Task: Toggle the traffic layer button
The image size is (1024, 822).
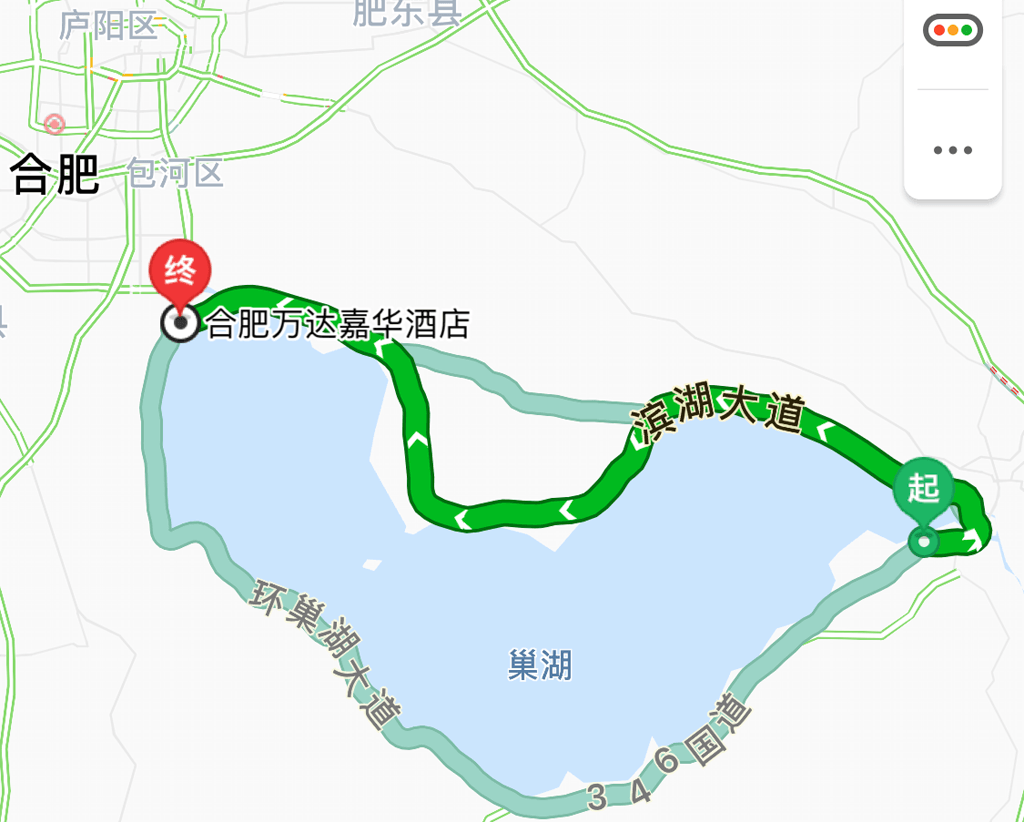Action: (952, 31)
